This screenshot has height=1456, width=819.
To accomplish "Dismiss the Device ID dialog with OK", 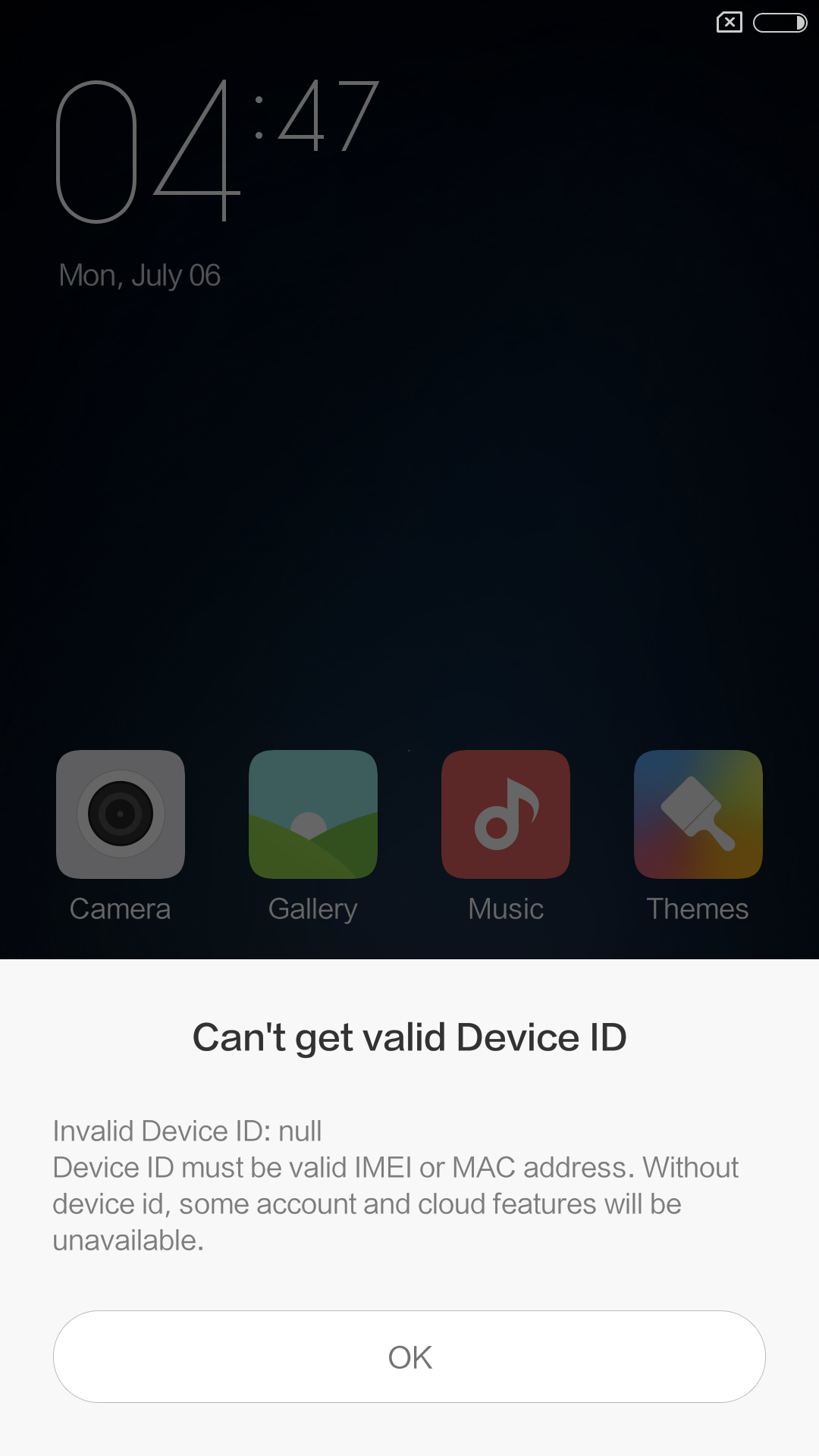I will (x=409, y=1357).
